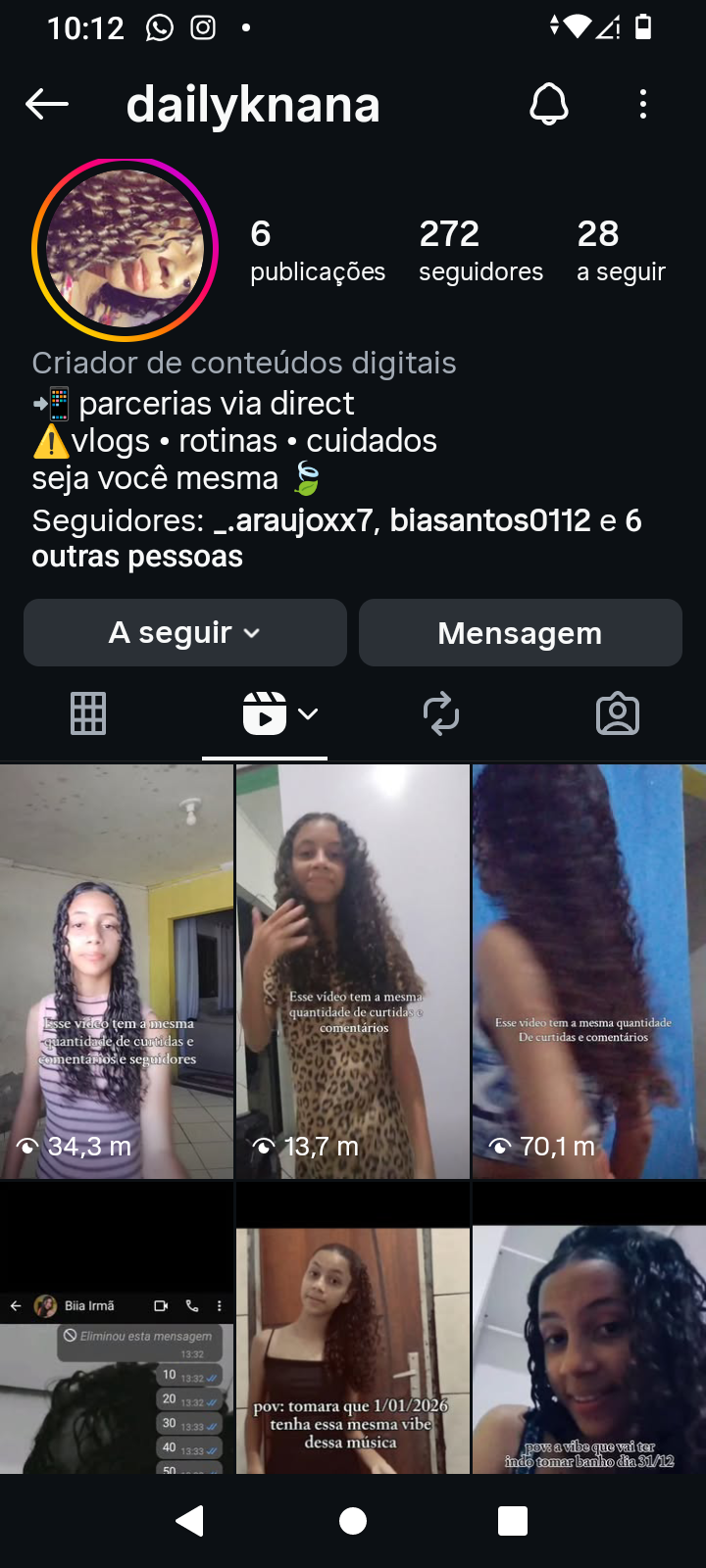View dailyknana's story from profile picture
The height and width of the screenshot is (1568, 706).
(125, 250)
